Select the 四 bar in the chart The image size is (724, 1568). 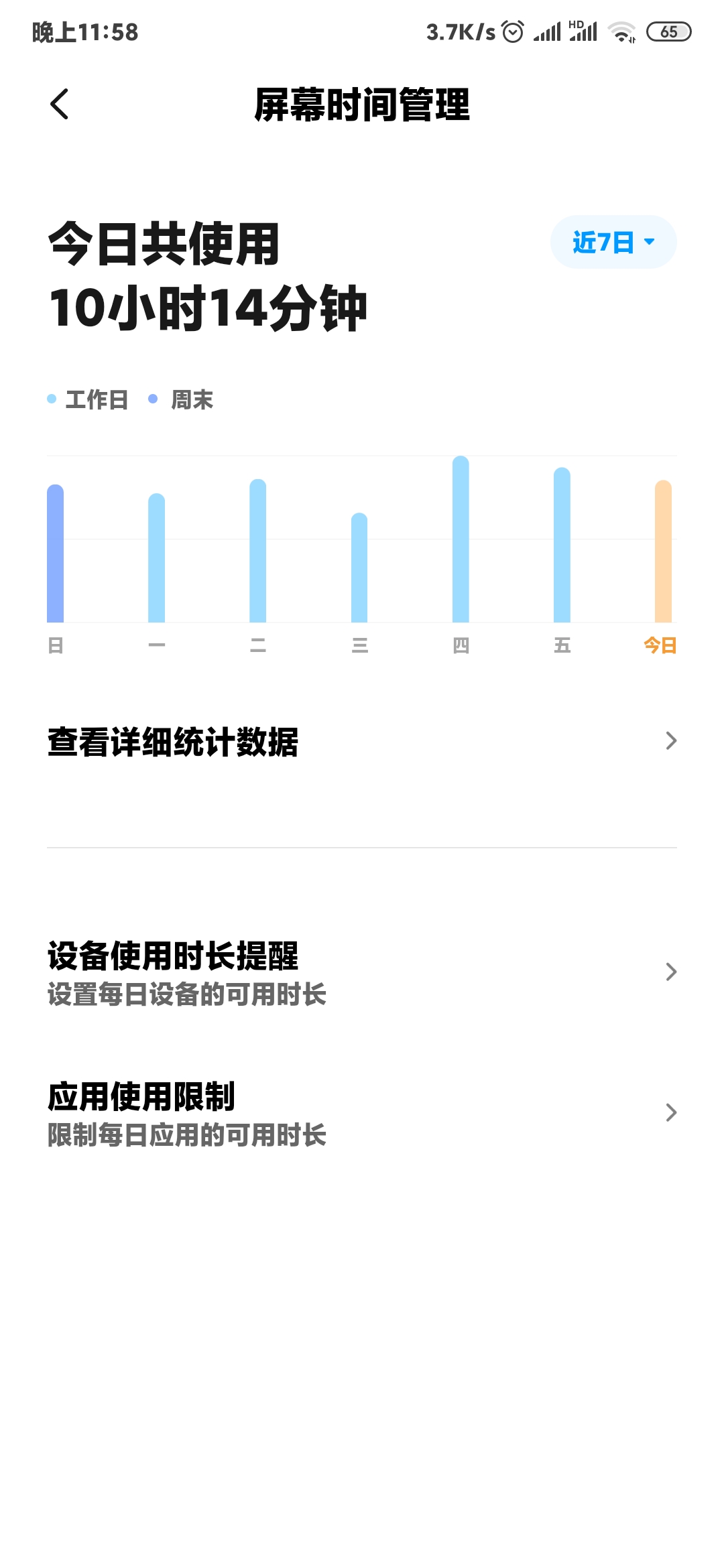click(461, 539)
